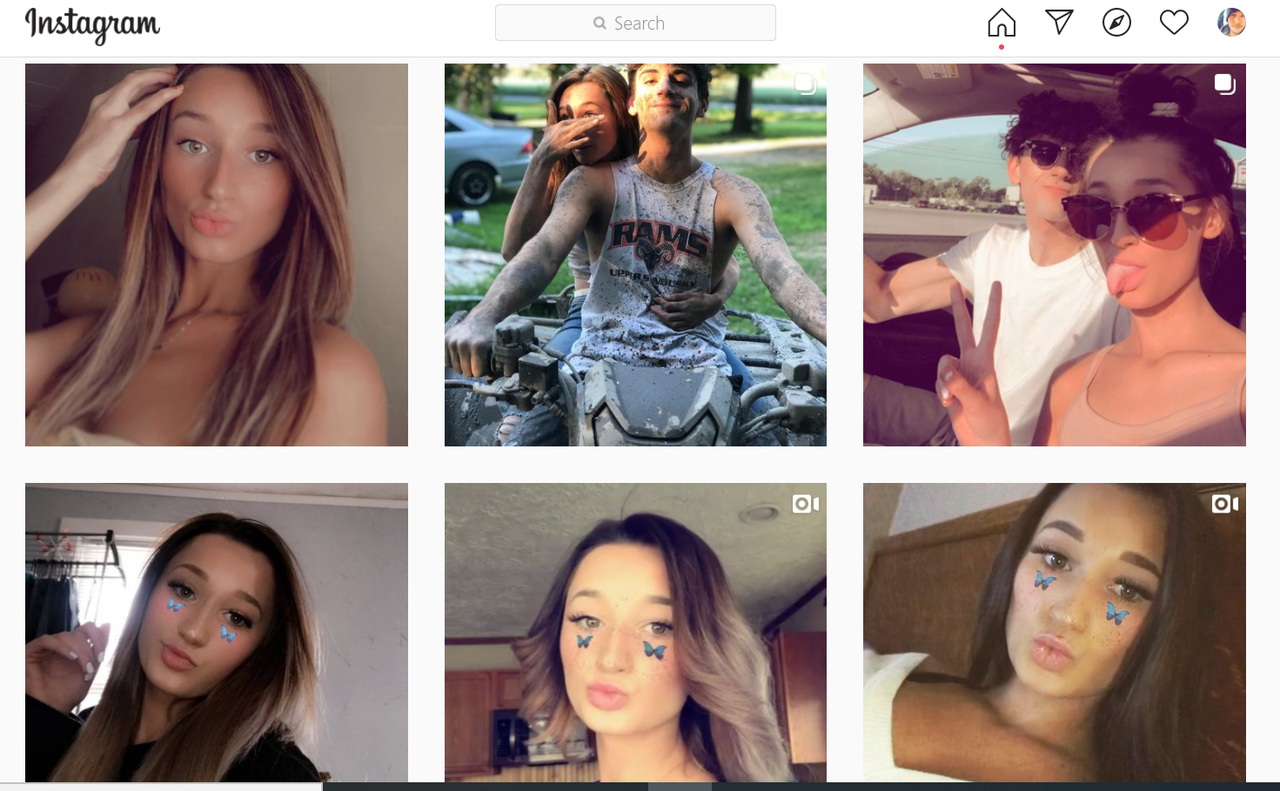Open the Explore compass icon

point(1116,23)
